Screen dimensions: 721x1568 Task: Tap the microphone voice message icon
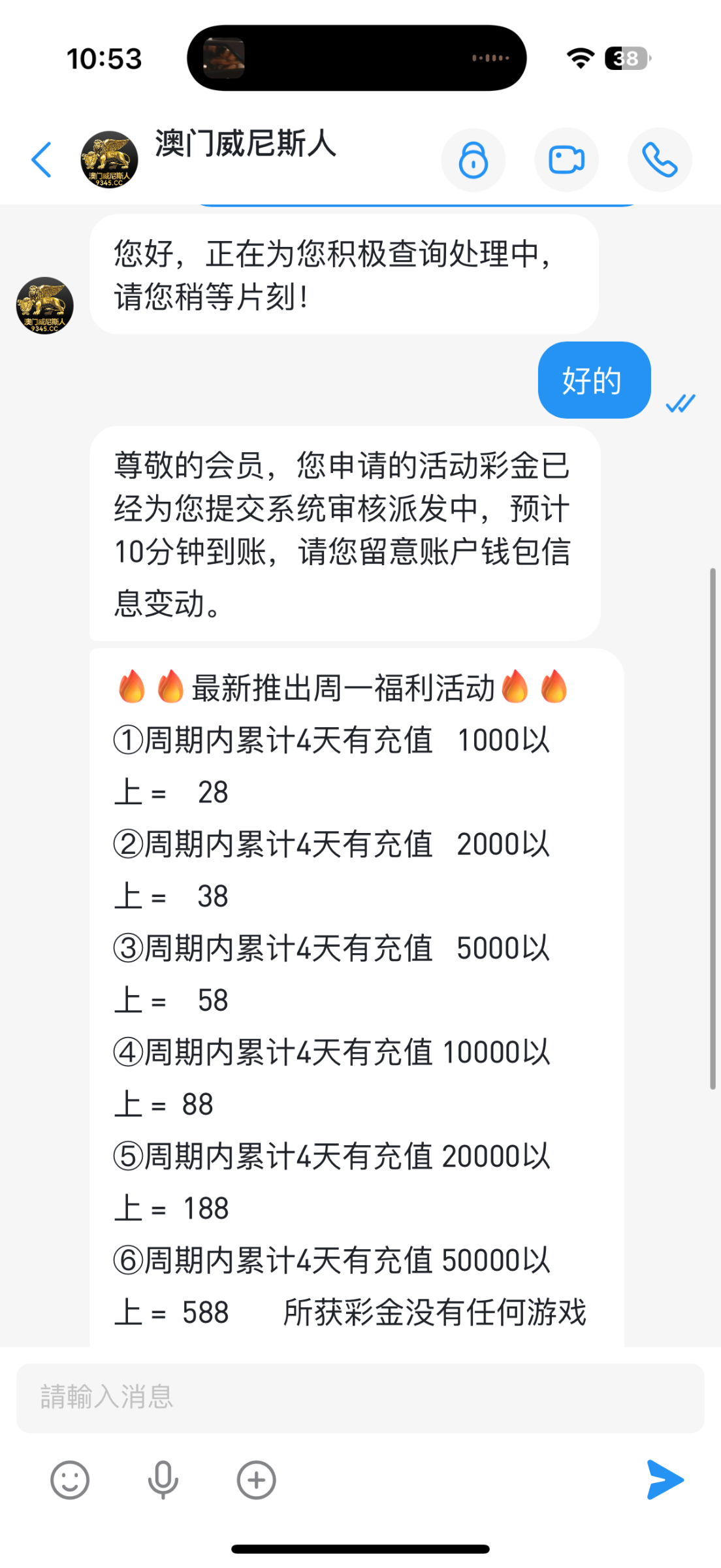tap(163, 1480)
